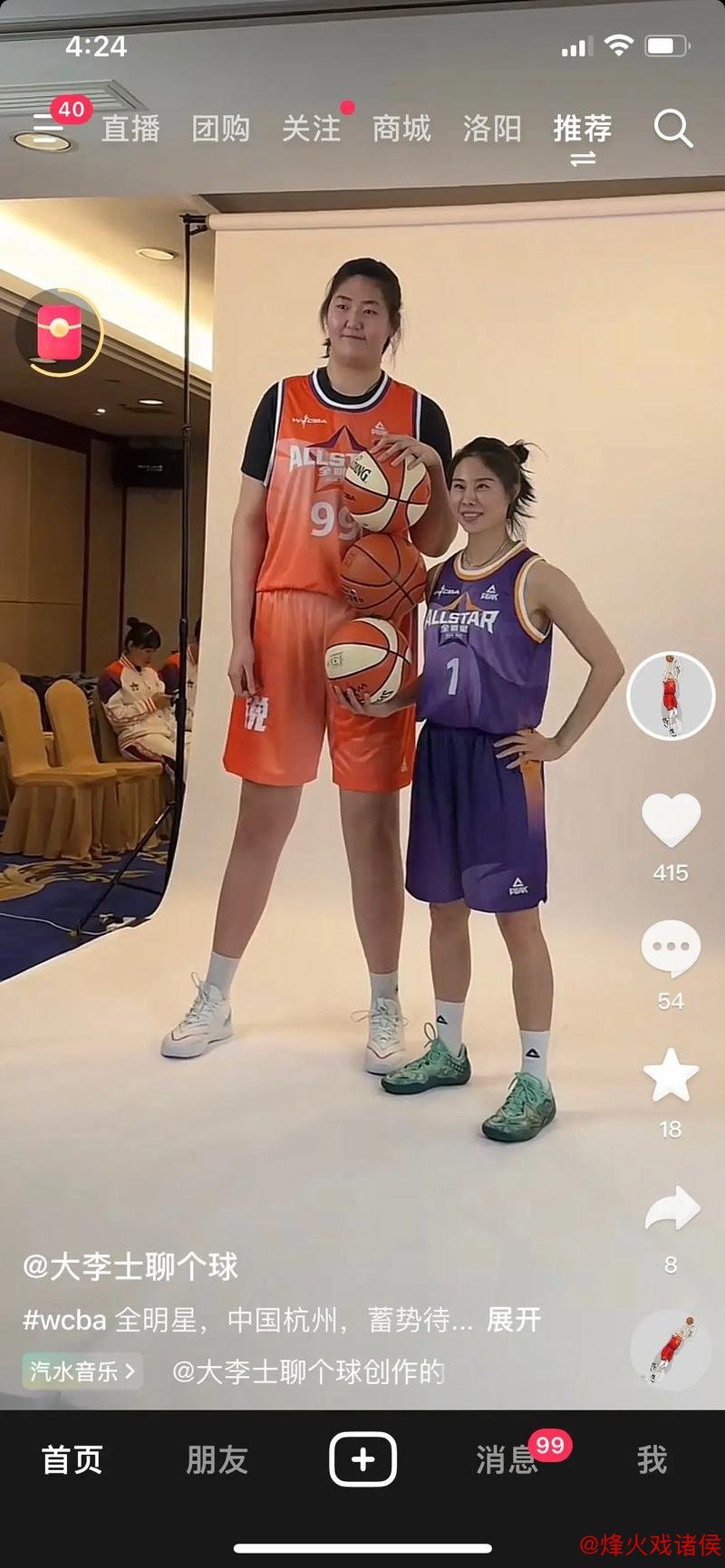Image resolution: width=725 pixels, height=1568 pixels.
Task: Tap the red envelope reward icon
Action: [59, 332]
